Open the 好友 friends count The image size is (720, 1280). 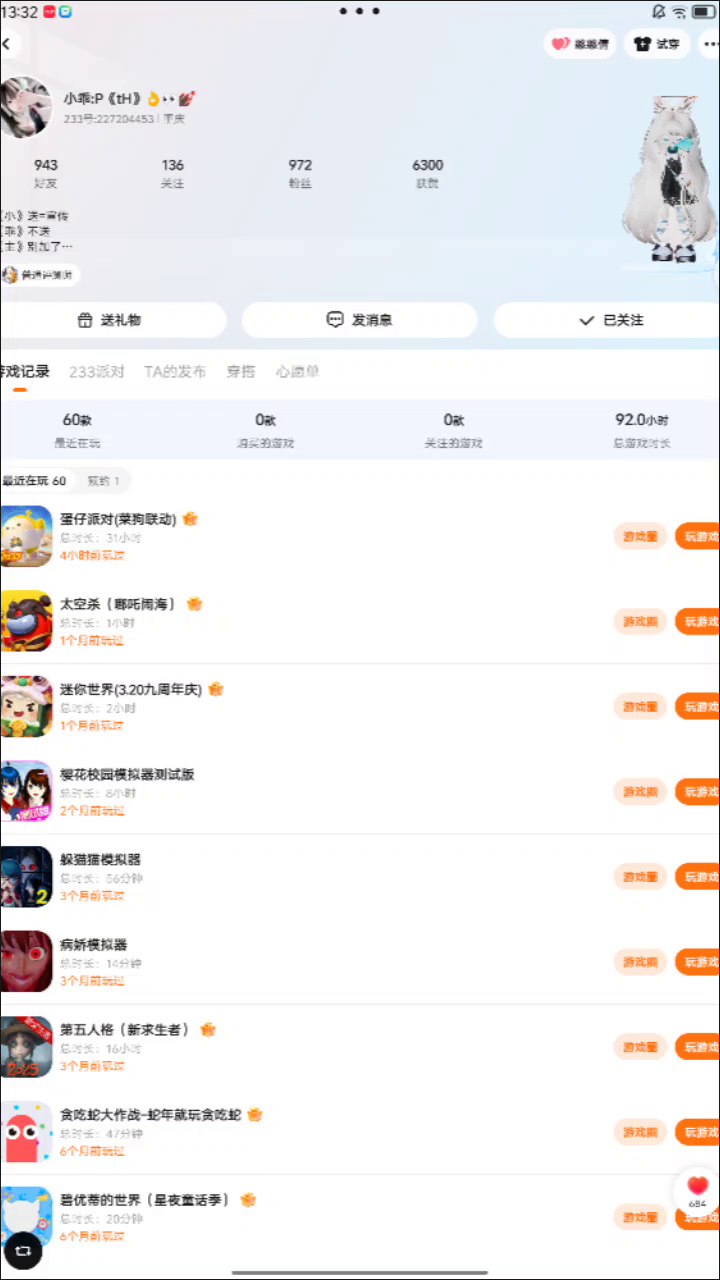coord(46,173)
